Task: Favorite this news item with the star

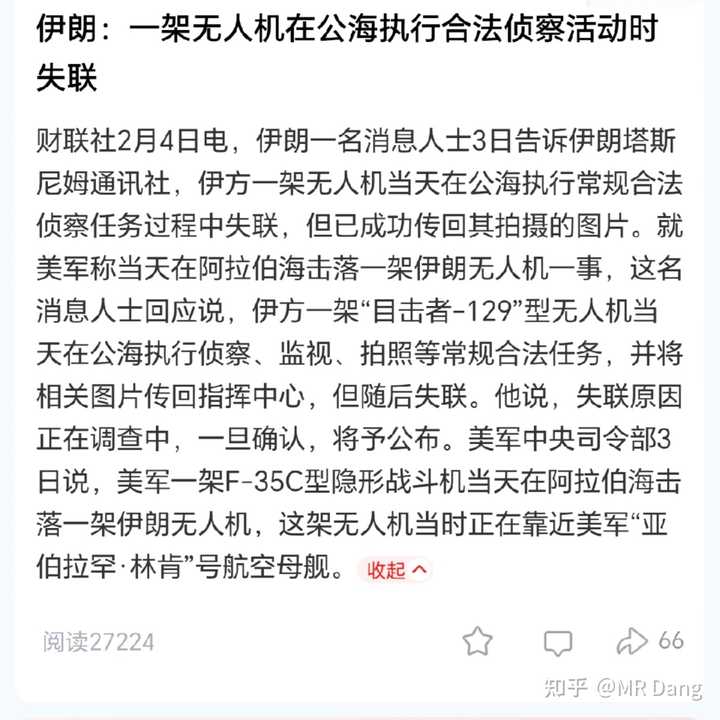Action: (477, 641)
